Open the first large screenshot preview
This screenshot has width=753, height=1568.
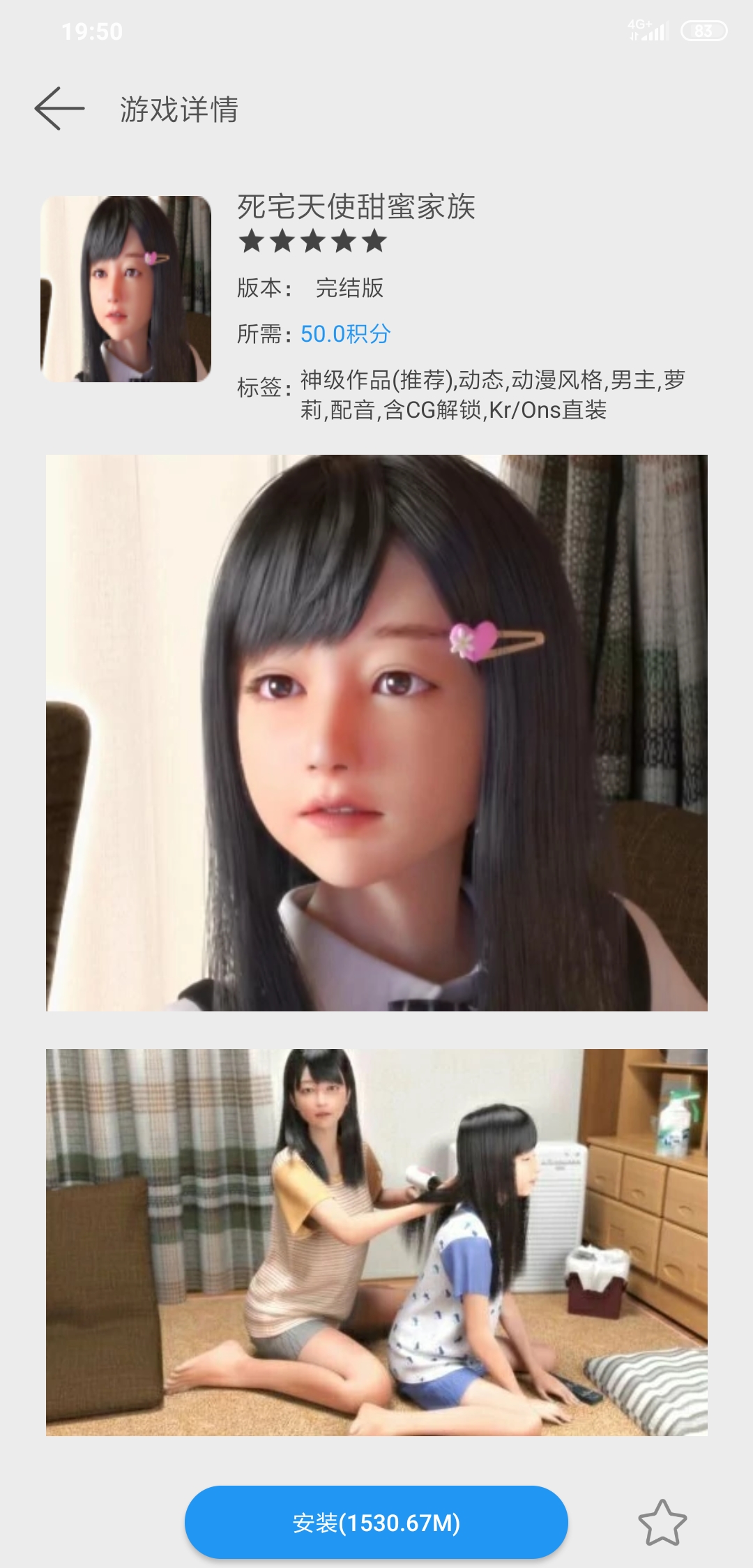[376, 732]
